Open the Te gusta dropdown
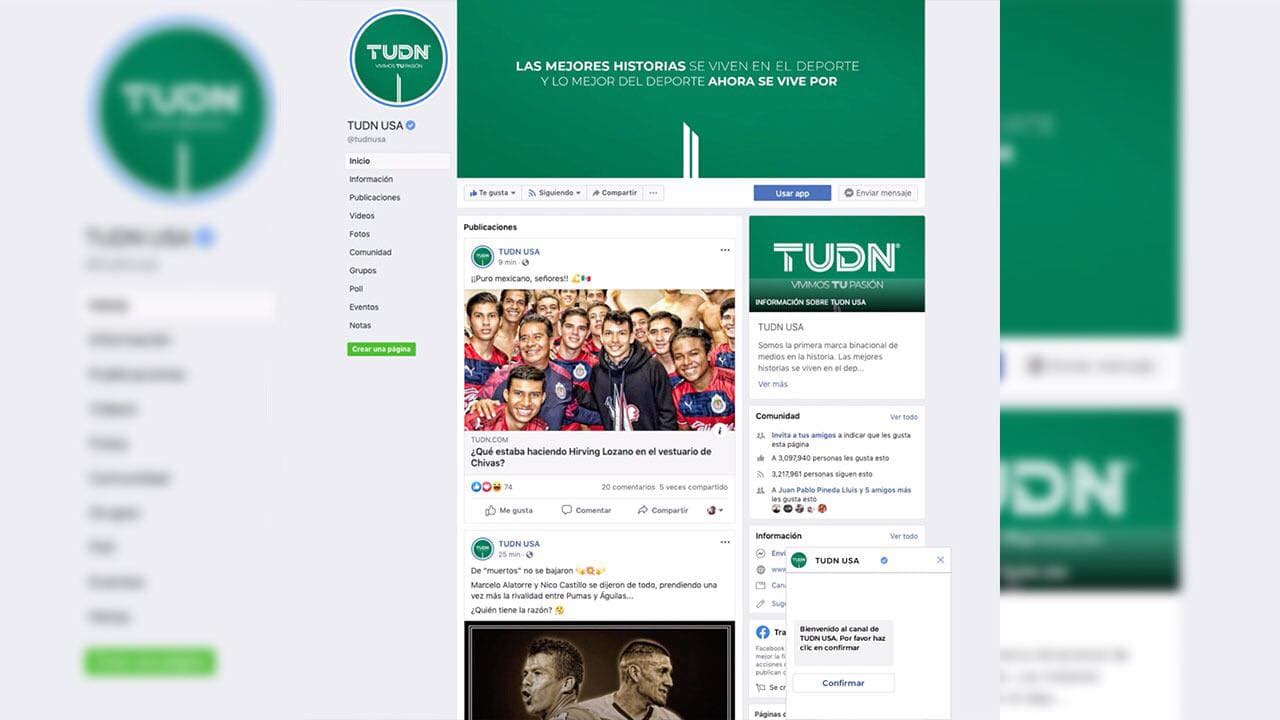This screenshot has width=1280, height=720. point(492,193)
